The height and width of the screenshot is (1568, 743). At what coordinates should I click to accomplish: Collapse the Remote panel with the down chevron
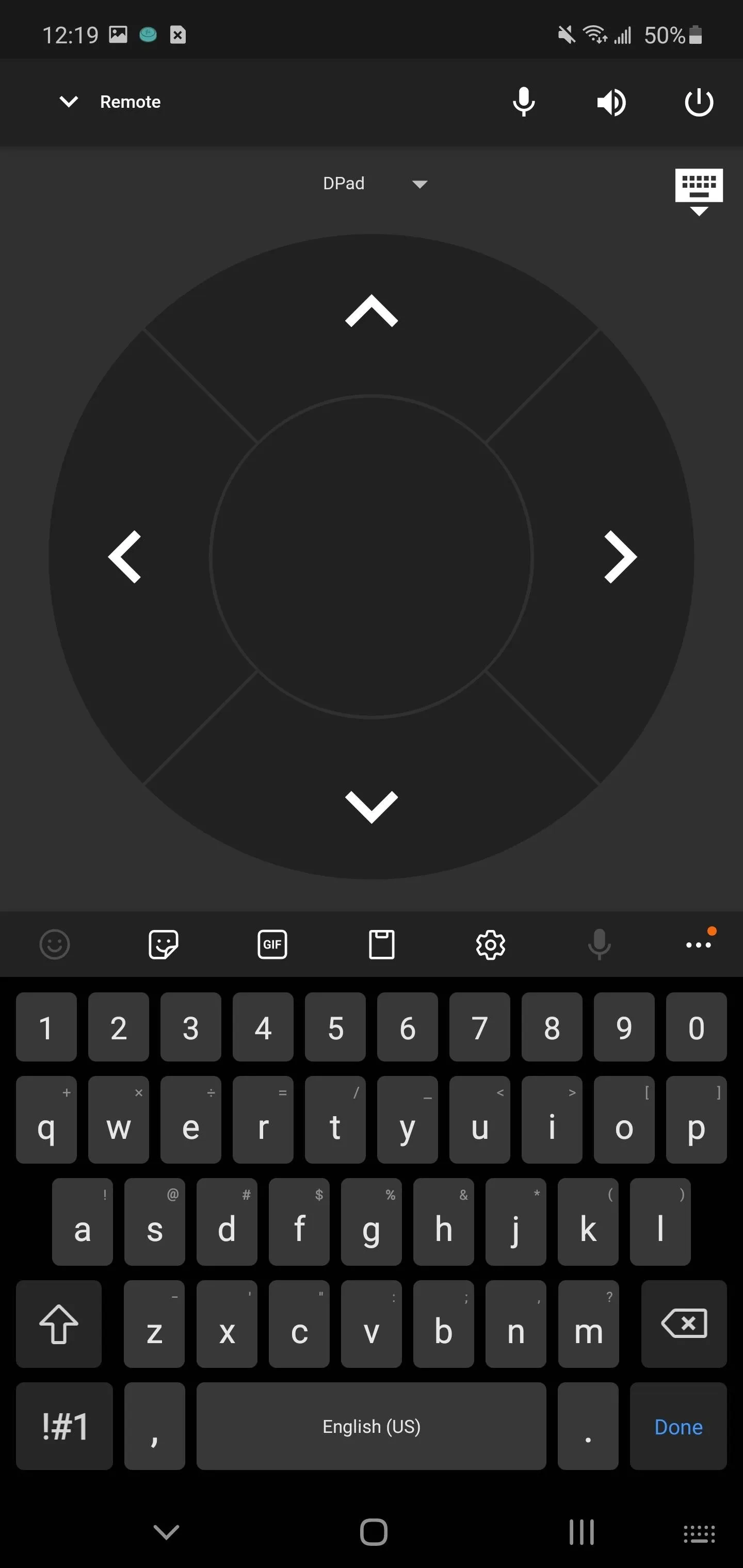[x=69, y=102]
